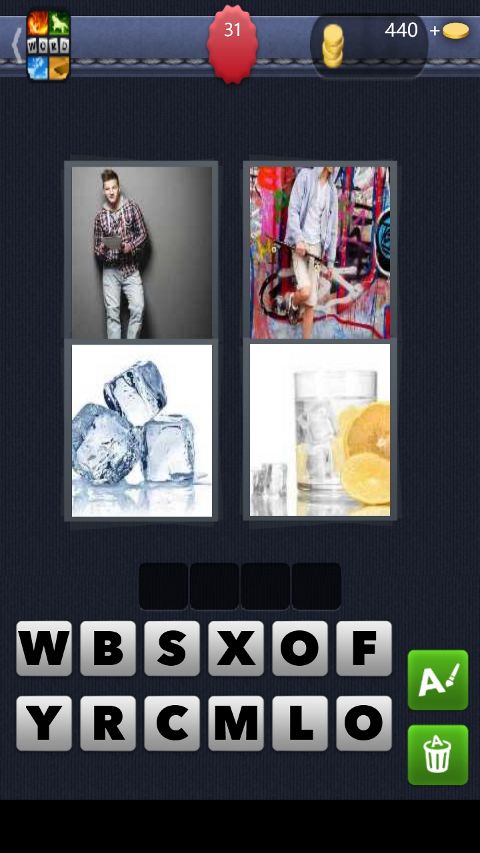Add the letter L tile
The height and width of the screenshot is (853, 480).
[x=300, y=724]
